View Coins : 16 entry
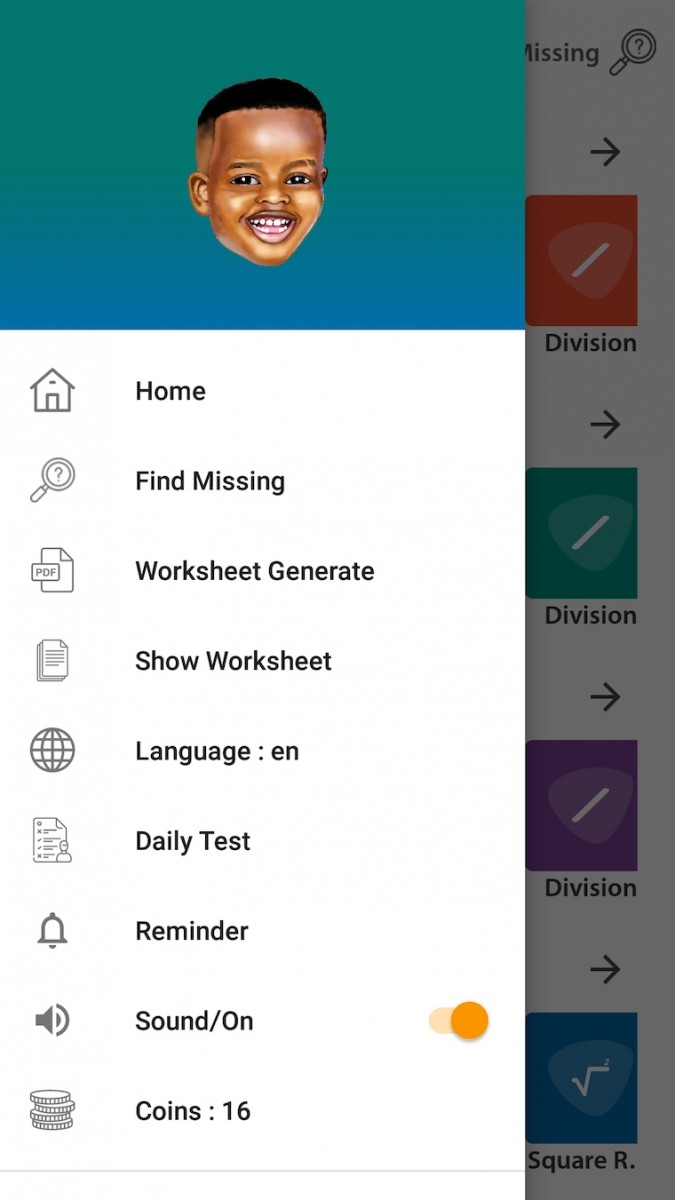 pos(262,1111)
